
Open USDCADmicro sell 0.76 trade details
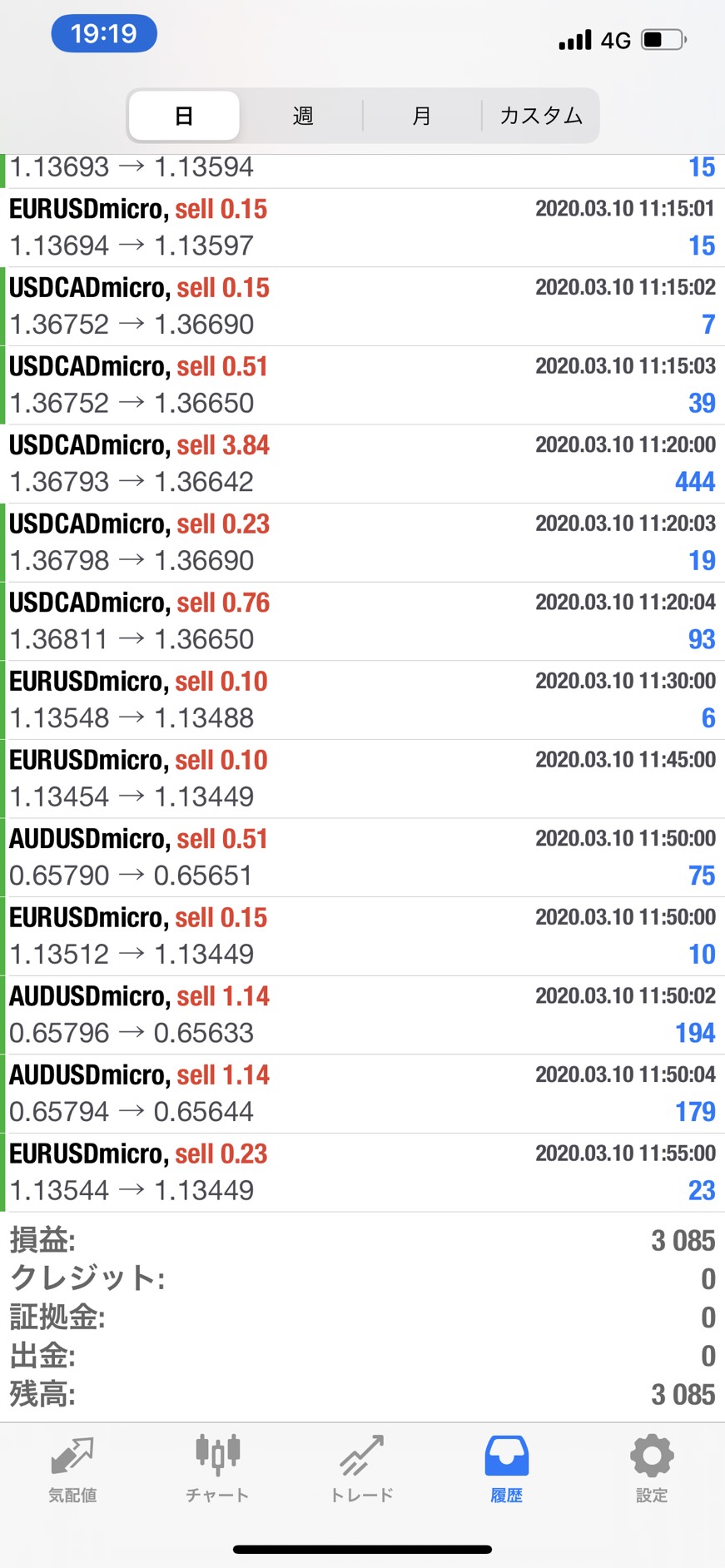(x=362, y=621)
